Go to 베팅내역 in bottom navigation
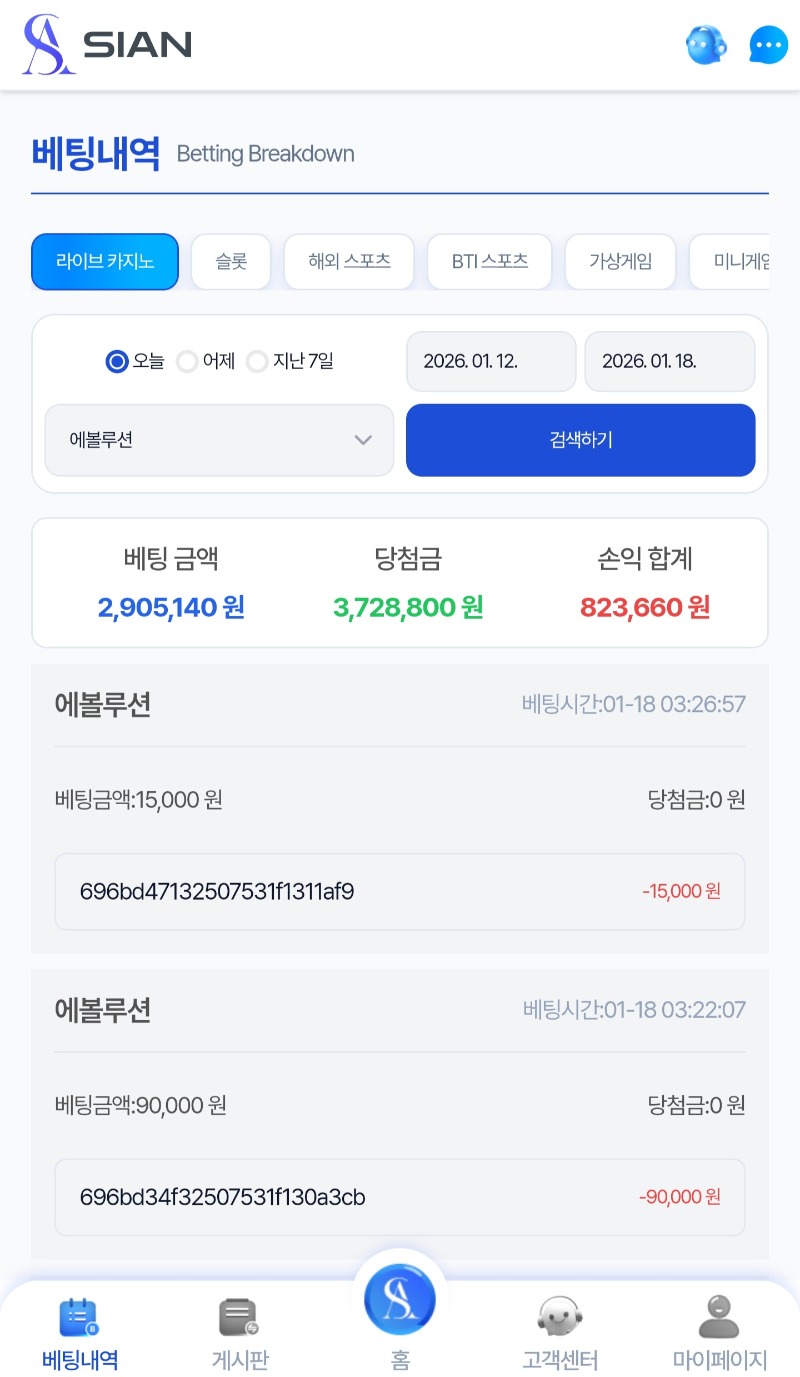Viewport: 800px width, 1377px height. pyautogui.click(x=80, y=1332)
